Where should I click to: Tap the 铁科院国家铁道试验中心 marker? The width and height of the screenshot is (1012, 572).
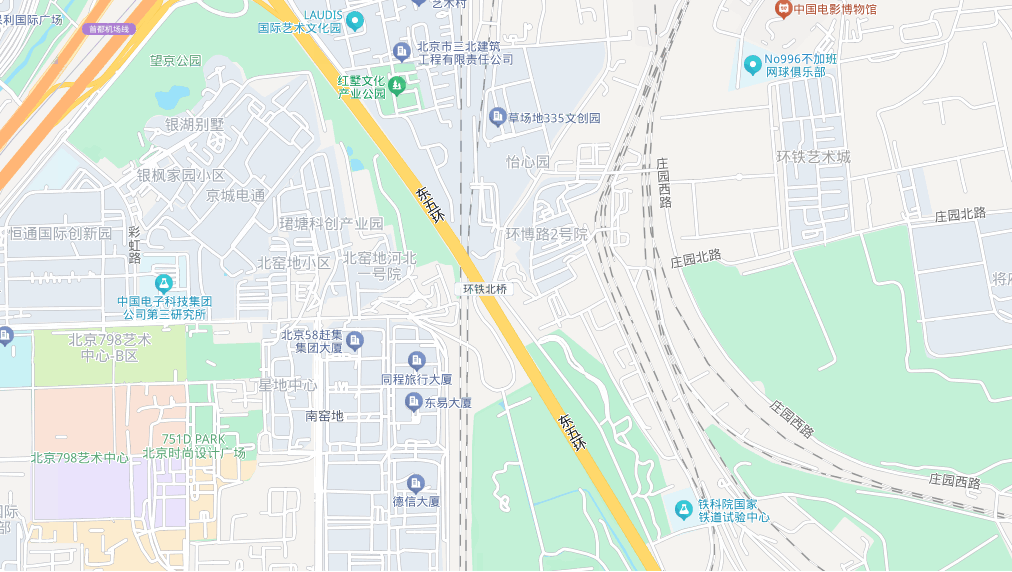coord(684,510)
